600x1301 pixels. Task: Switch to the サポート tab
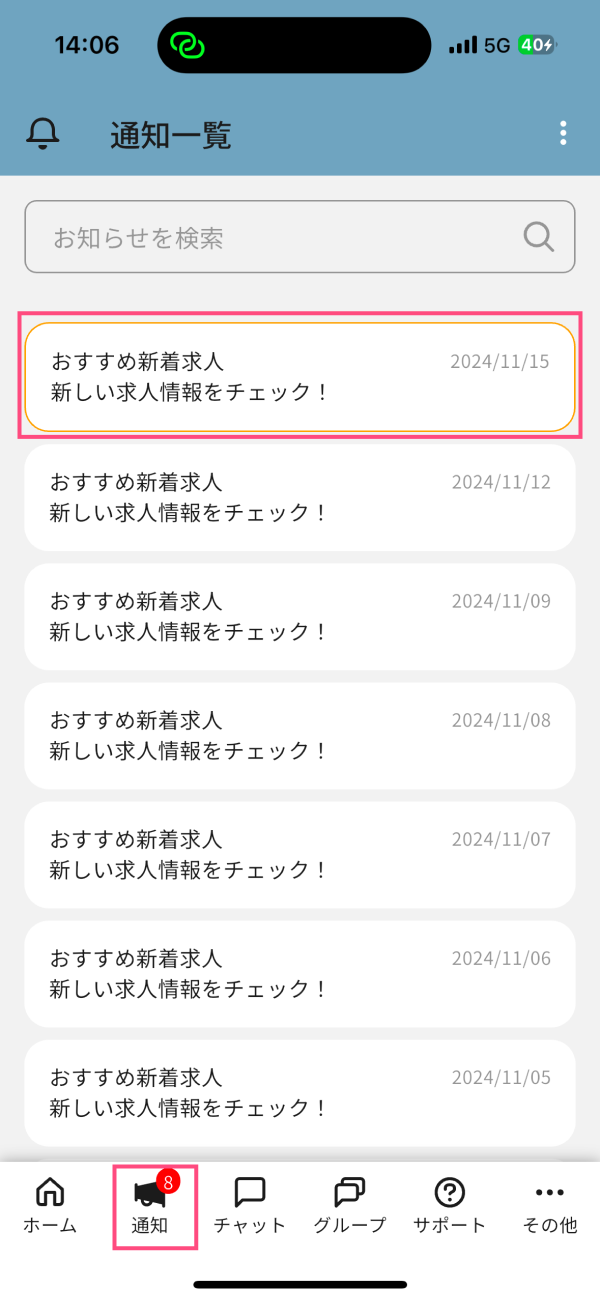pos(450,1205)
